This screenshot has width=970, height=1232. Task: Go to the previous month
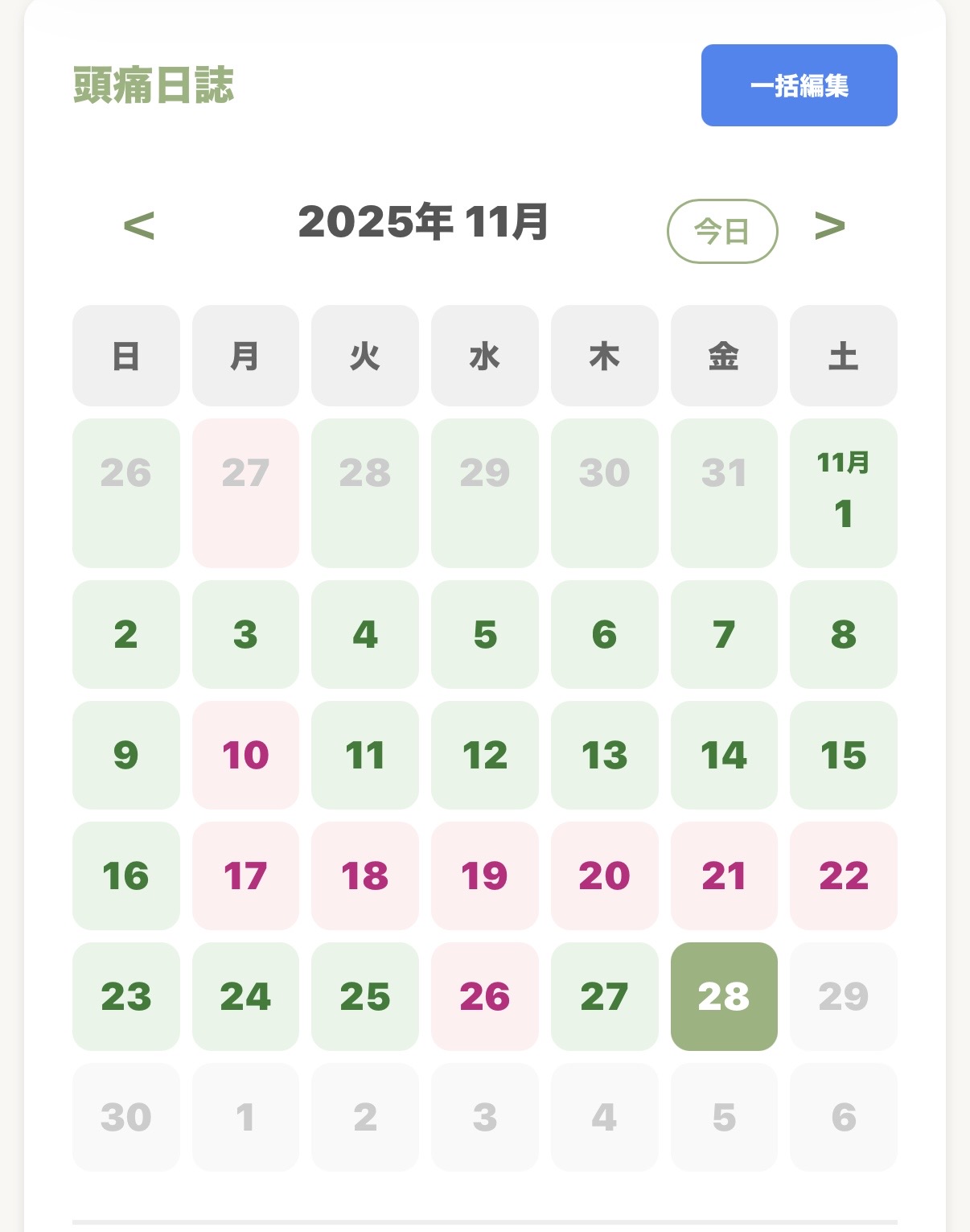pyautogui.click(x=138, y=225)
